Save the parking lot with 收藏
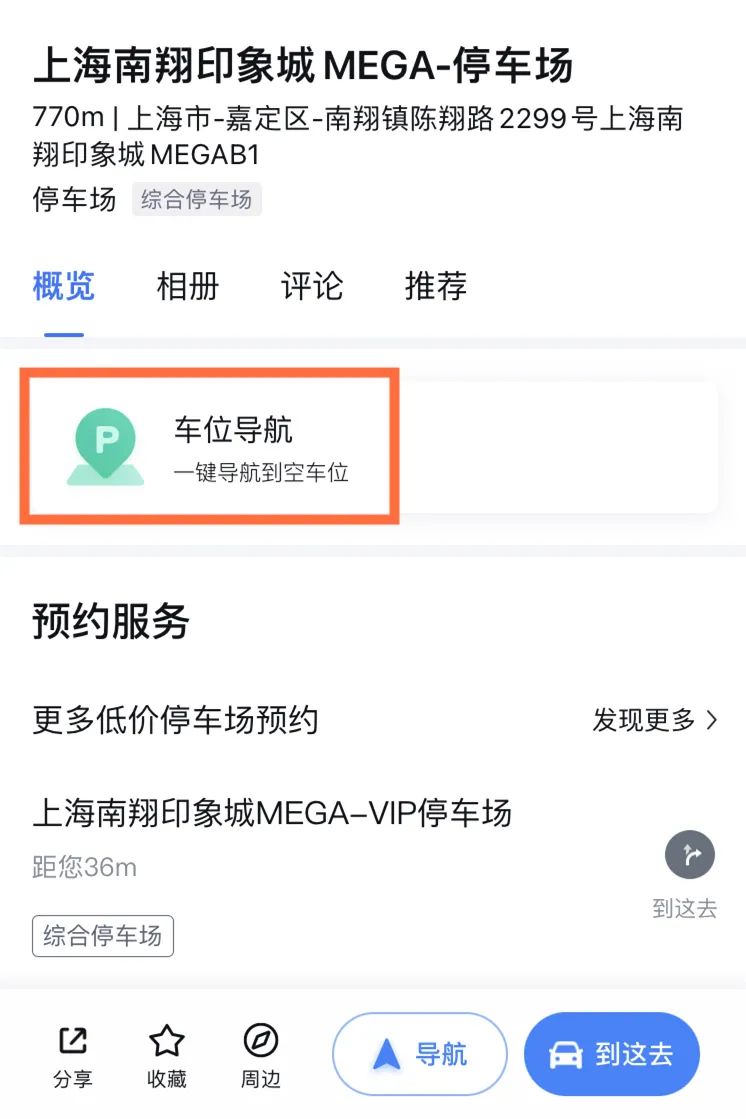The width and height of the screenshot is (746, 1119). point(166,1056)
